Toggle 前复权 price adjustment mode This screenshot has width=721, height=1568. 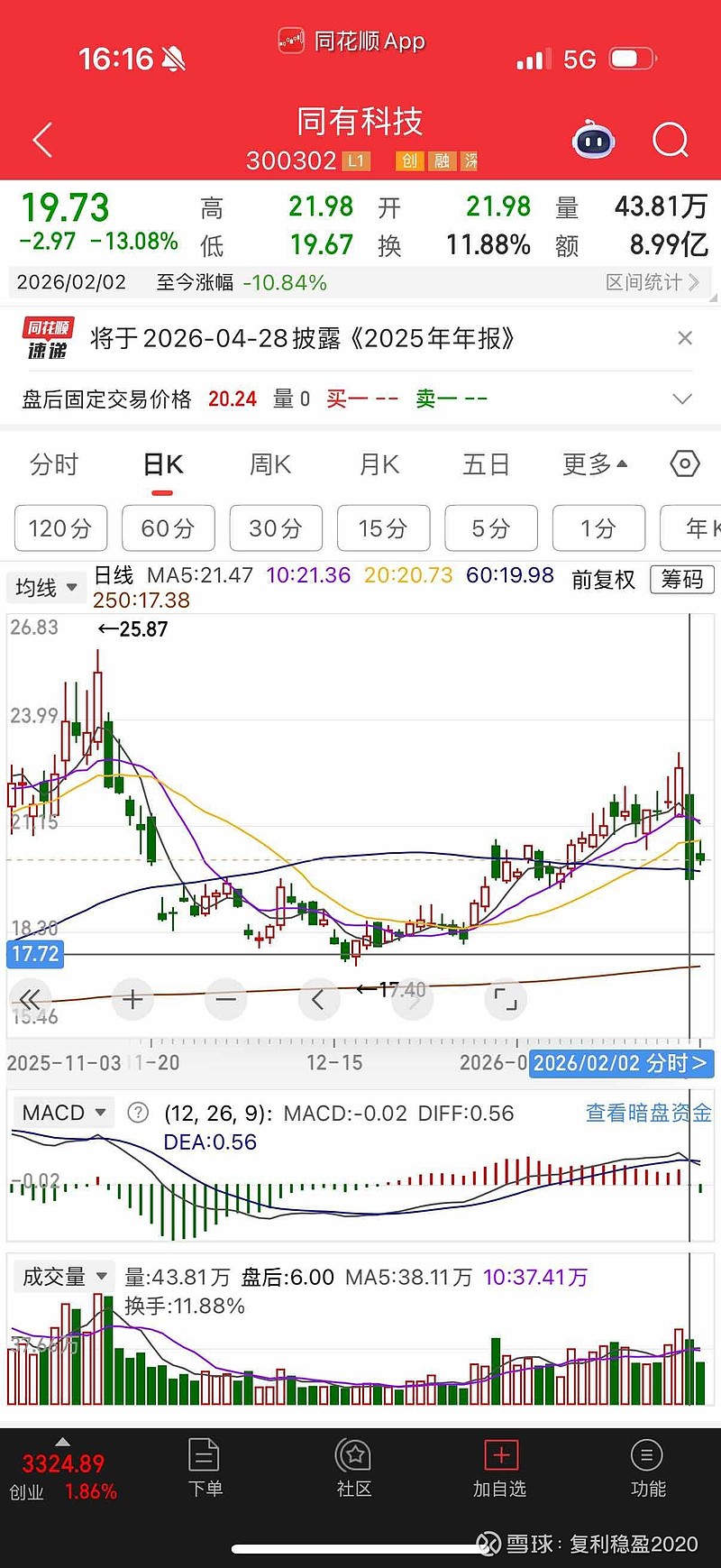[602, 580]
